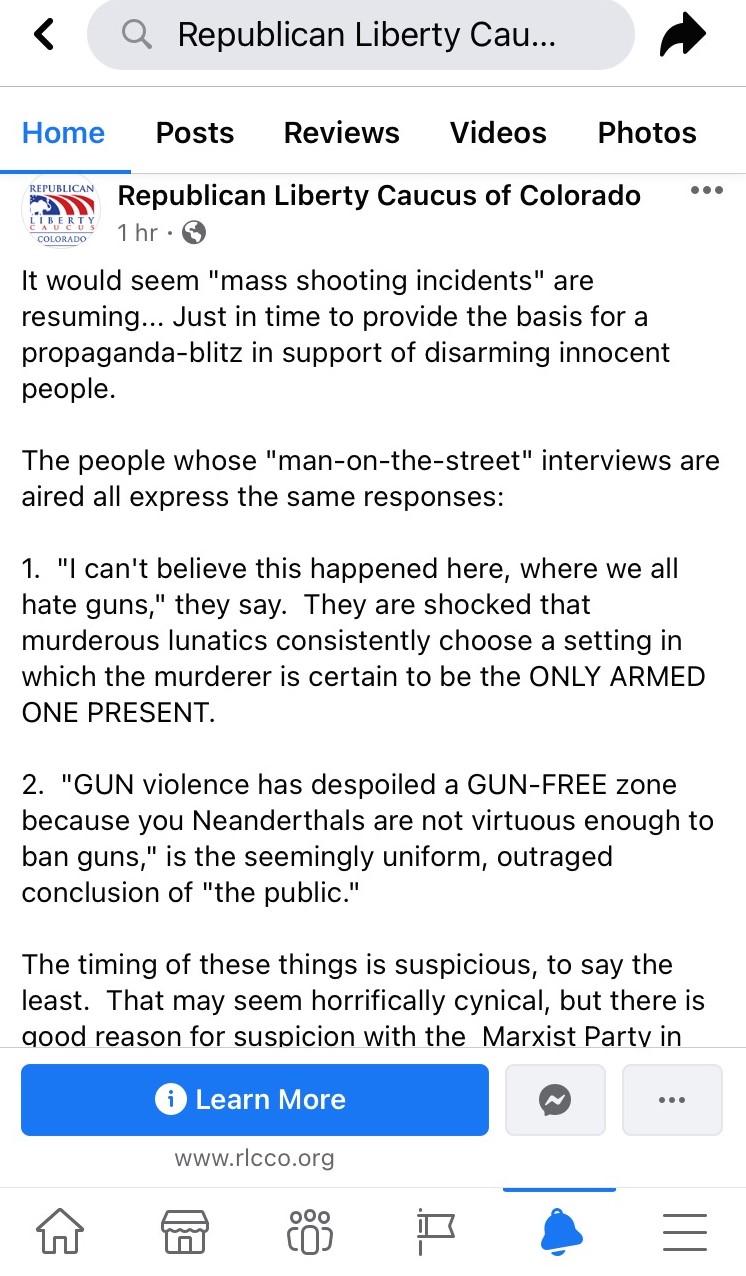Tap the Learn More button
The width and height of the screenshot is (746, 1276).
(255, 1100)
